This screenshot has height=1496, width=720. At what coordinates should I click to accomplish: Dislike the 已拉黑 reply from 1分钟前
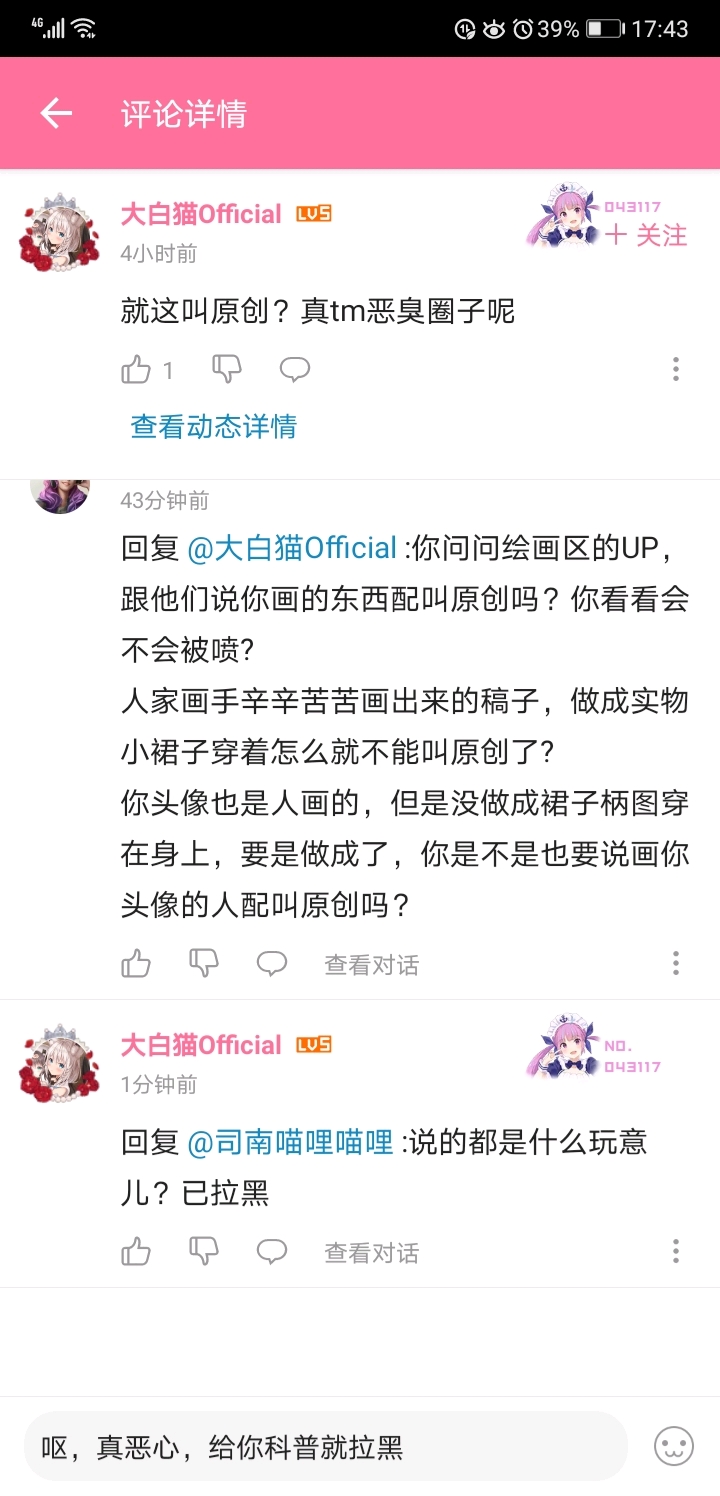(x=204, y=1251)
